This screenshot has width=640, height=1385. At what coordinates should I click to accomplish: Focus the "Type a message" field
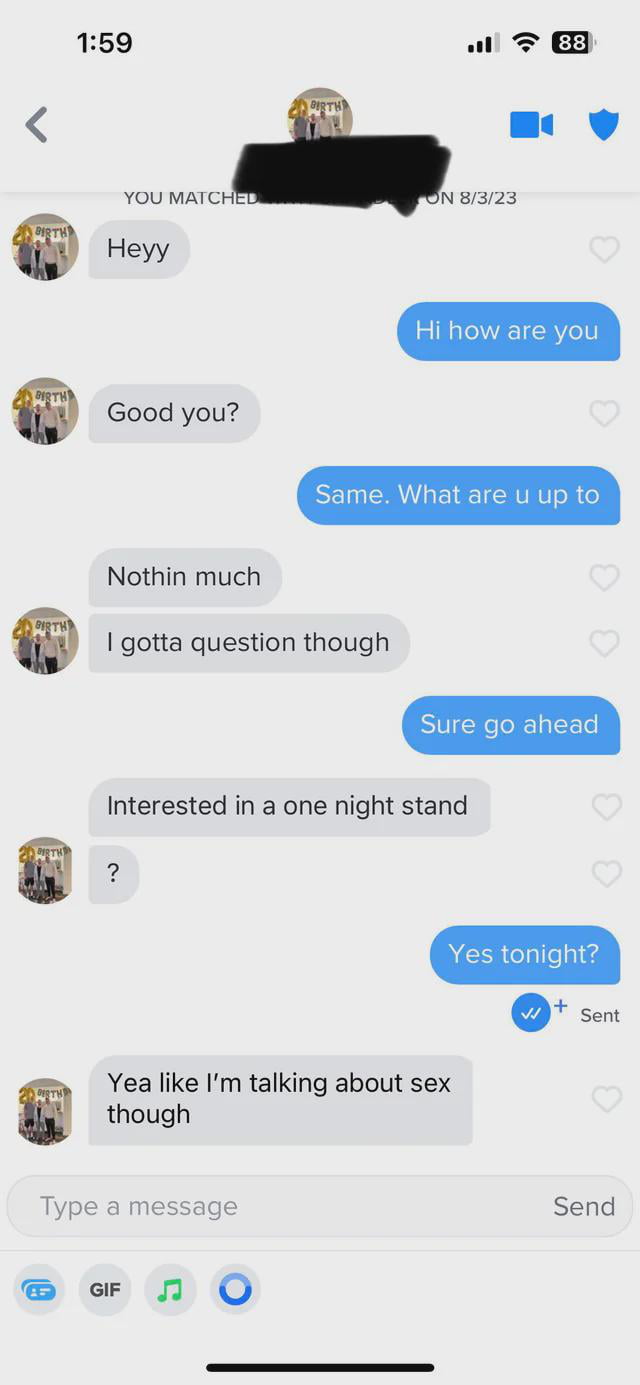pyautogui.click(x=280, y=1206)
